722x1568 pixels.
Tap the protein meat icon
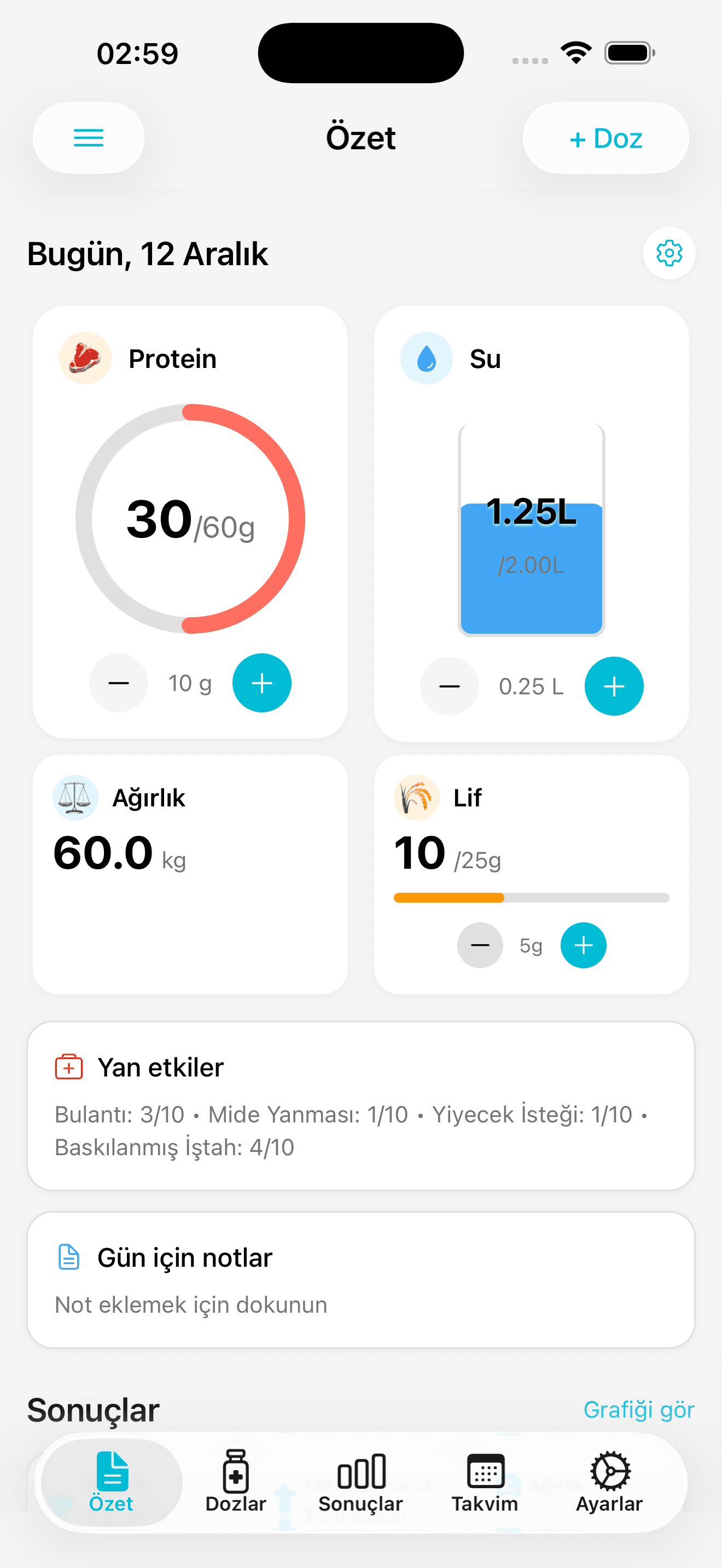(86, 358)
